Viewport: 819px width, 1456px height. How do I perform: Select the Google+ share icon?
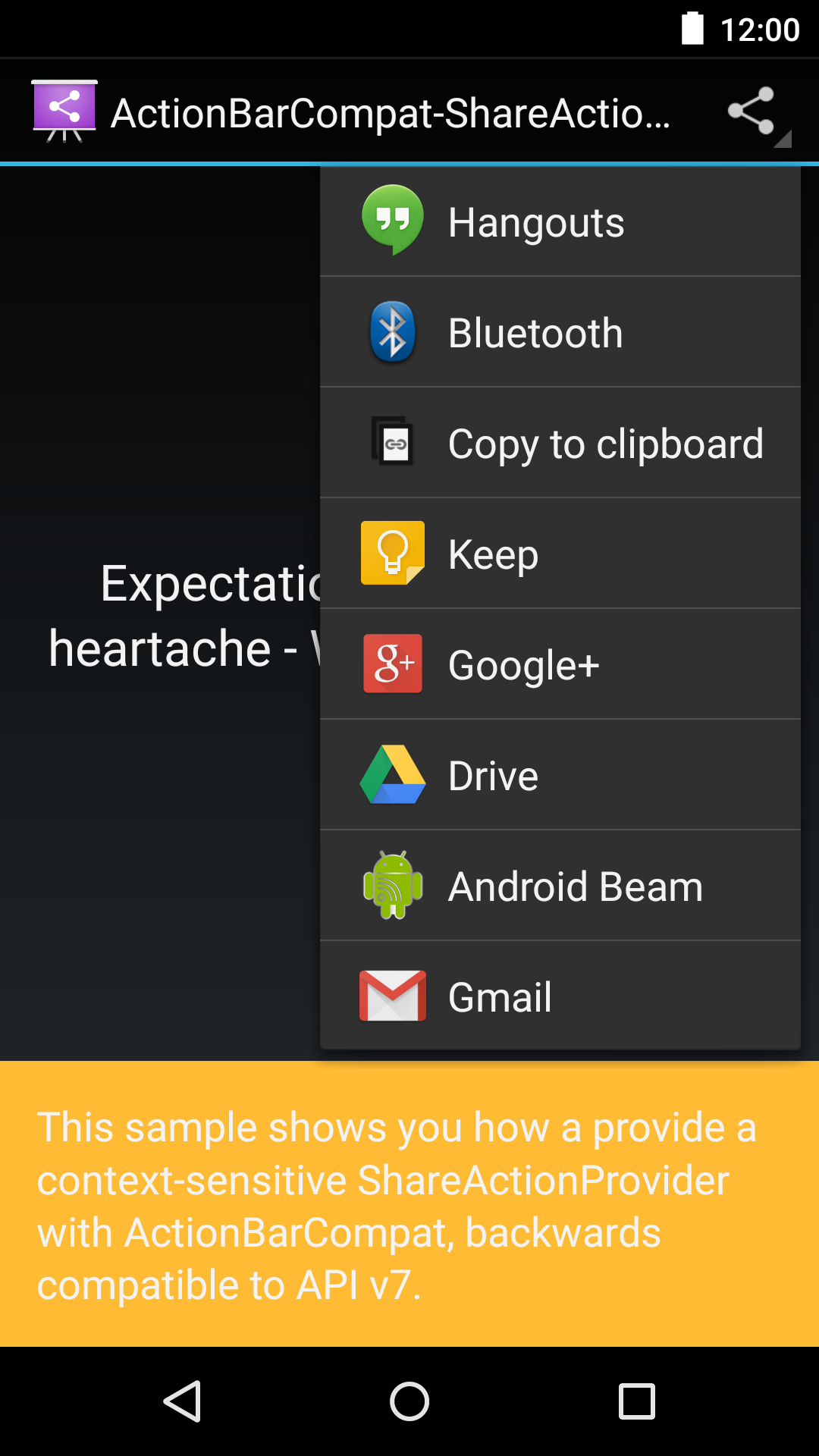(391, 664)
